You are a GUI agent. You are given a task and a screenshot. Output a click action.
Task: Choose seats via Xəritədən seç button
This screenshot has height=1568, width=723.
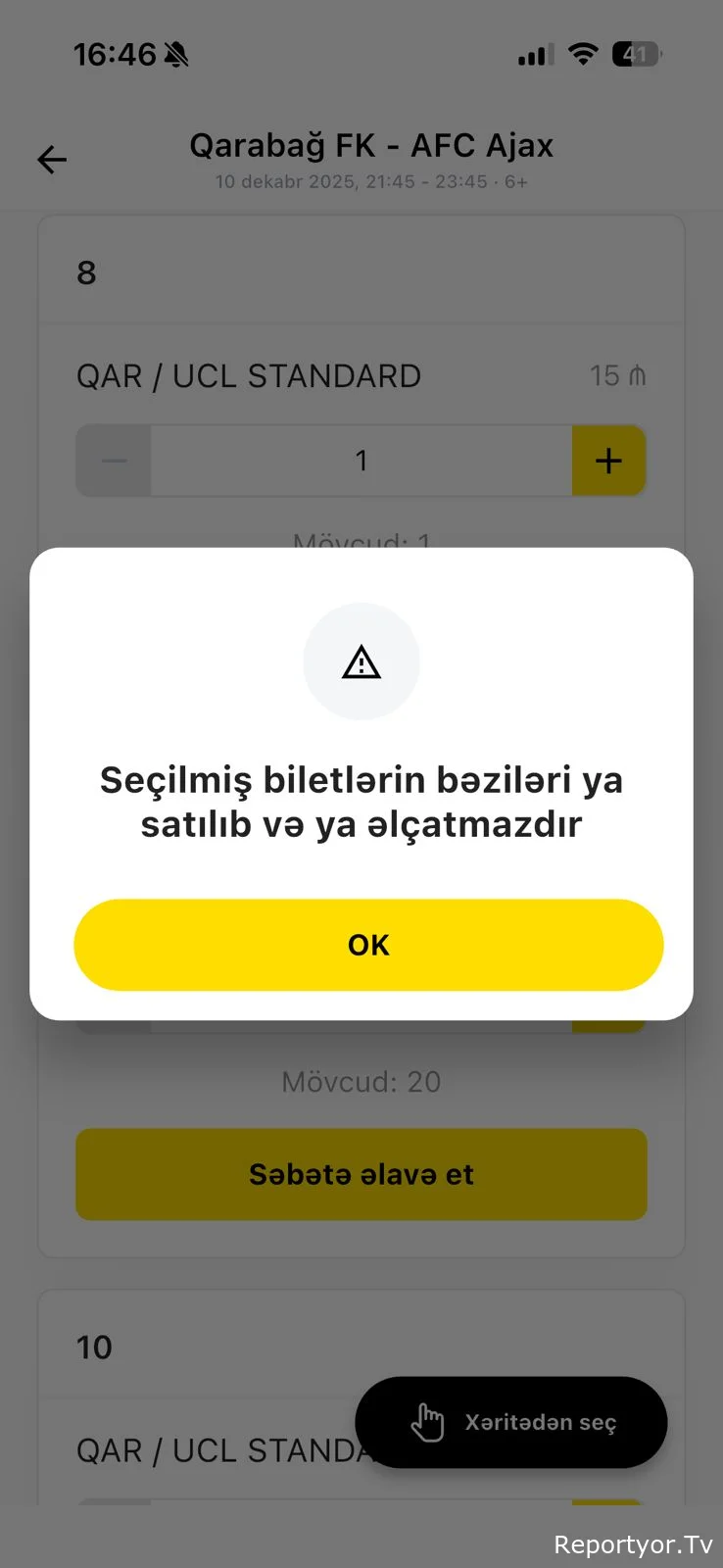click(x=510, y=1422)
